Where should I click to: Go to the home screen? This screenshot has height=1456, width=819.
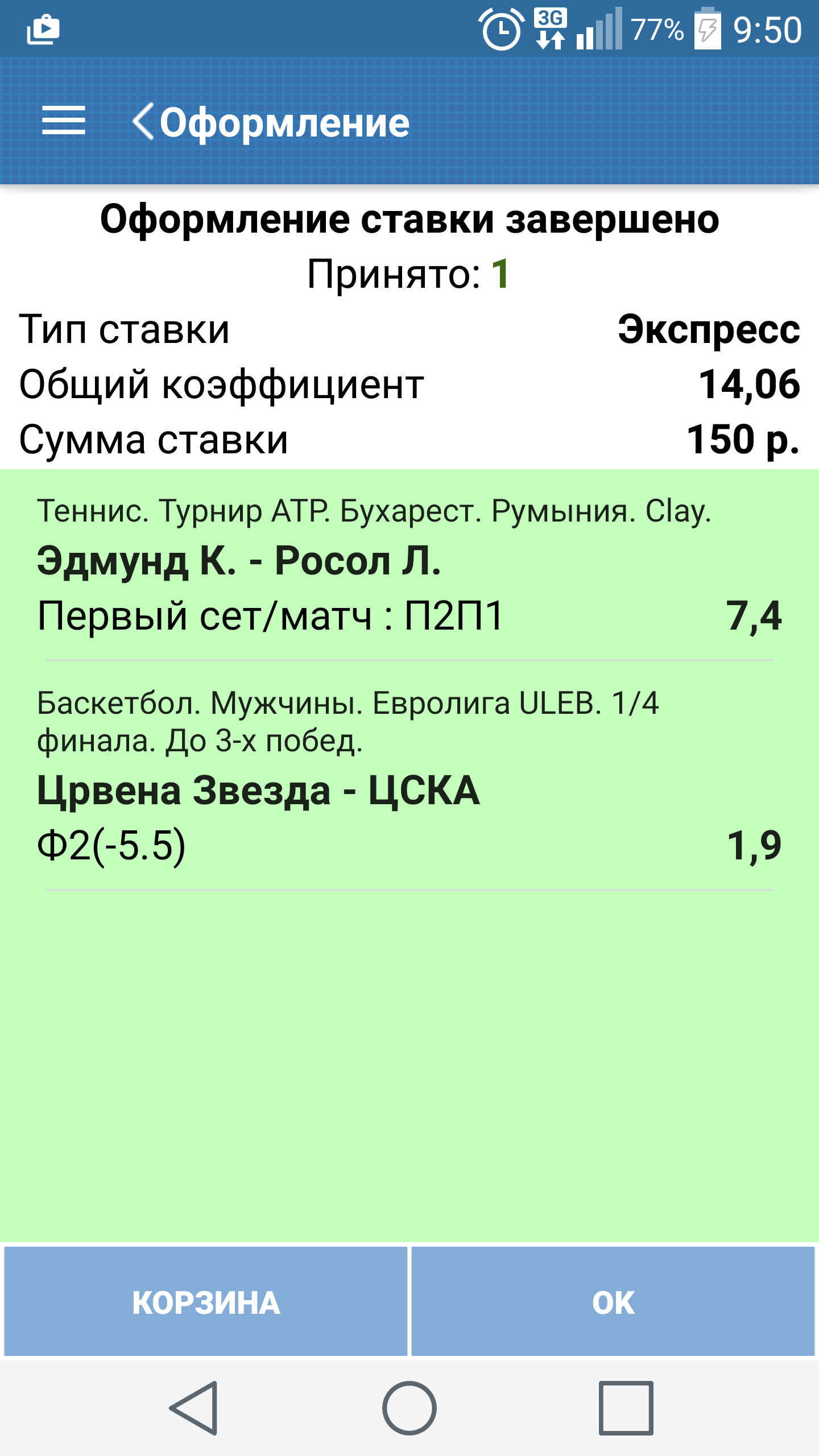tap(409, 1408)
